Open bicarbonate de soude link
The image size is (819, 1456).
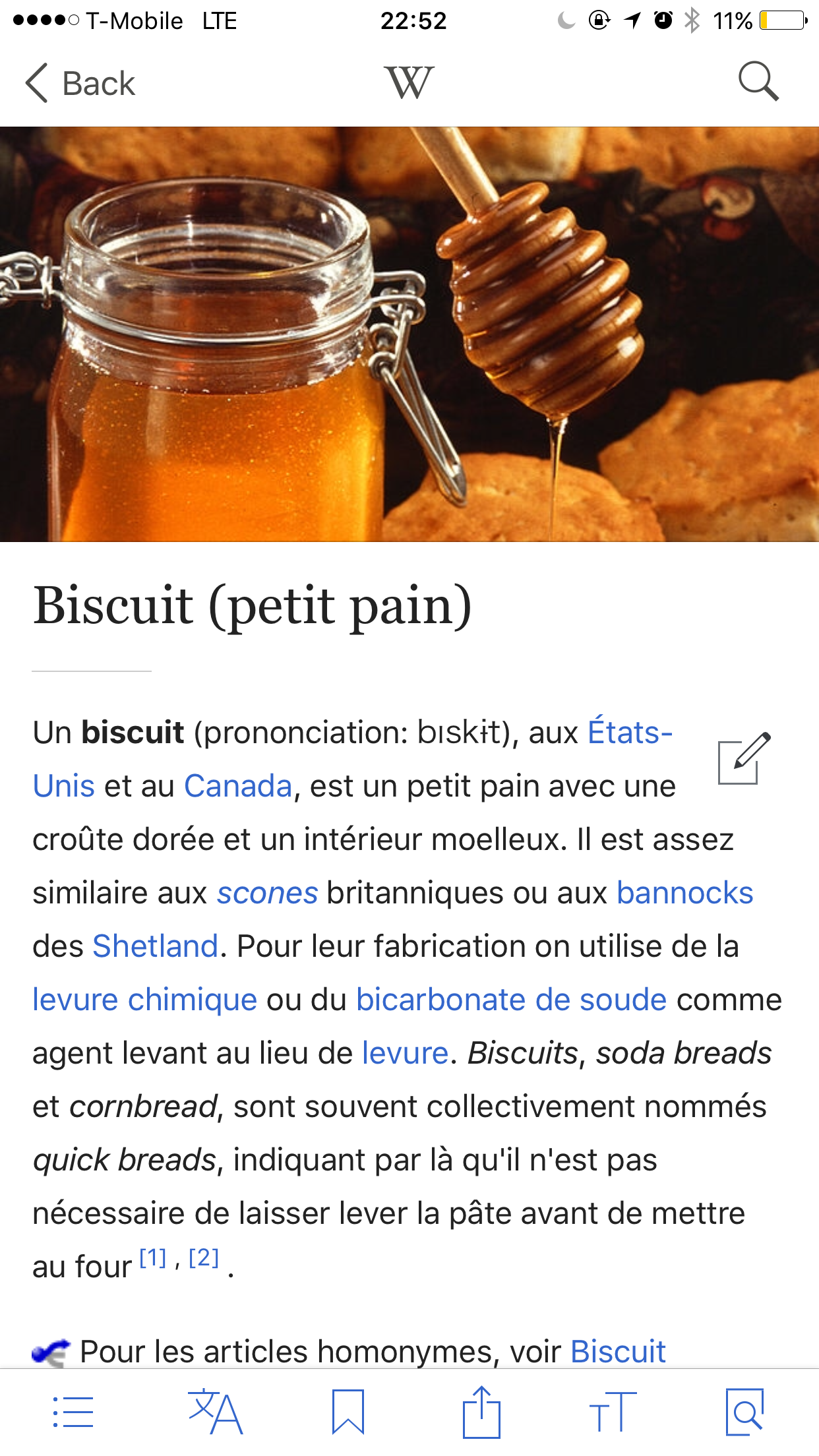click(x=511, y=1000)
